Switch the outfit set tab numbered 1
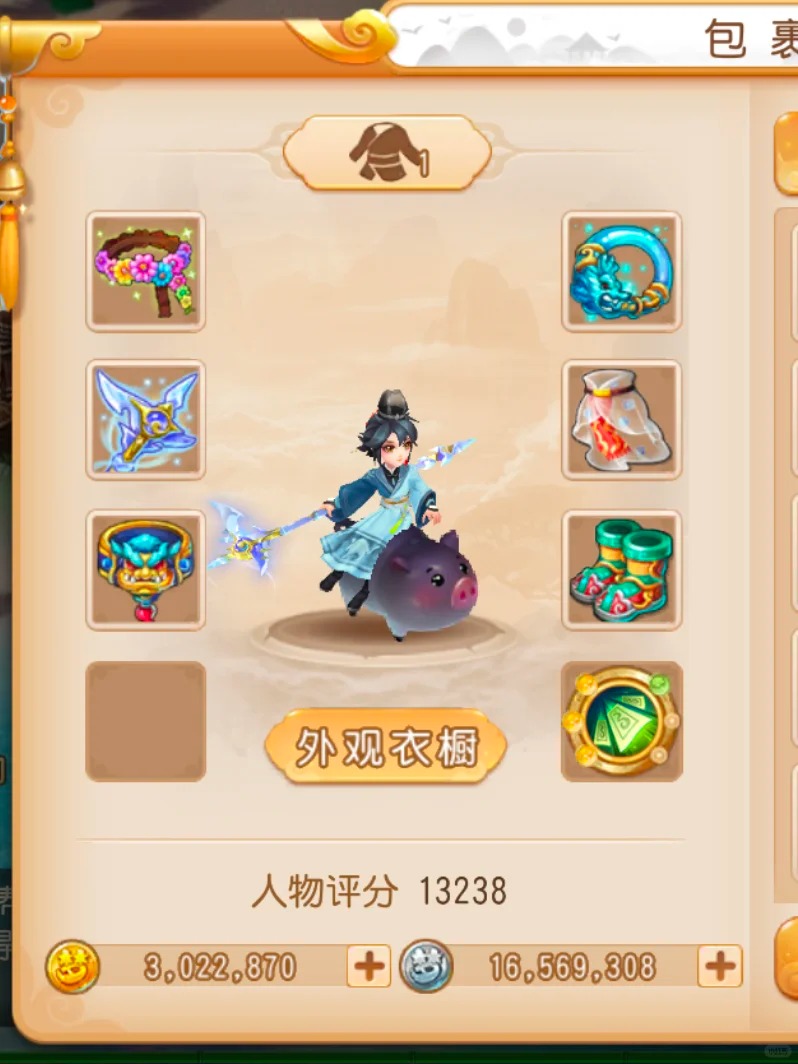The image size is (798, 1064). pos(387,155)
